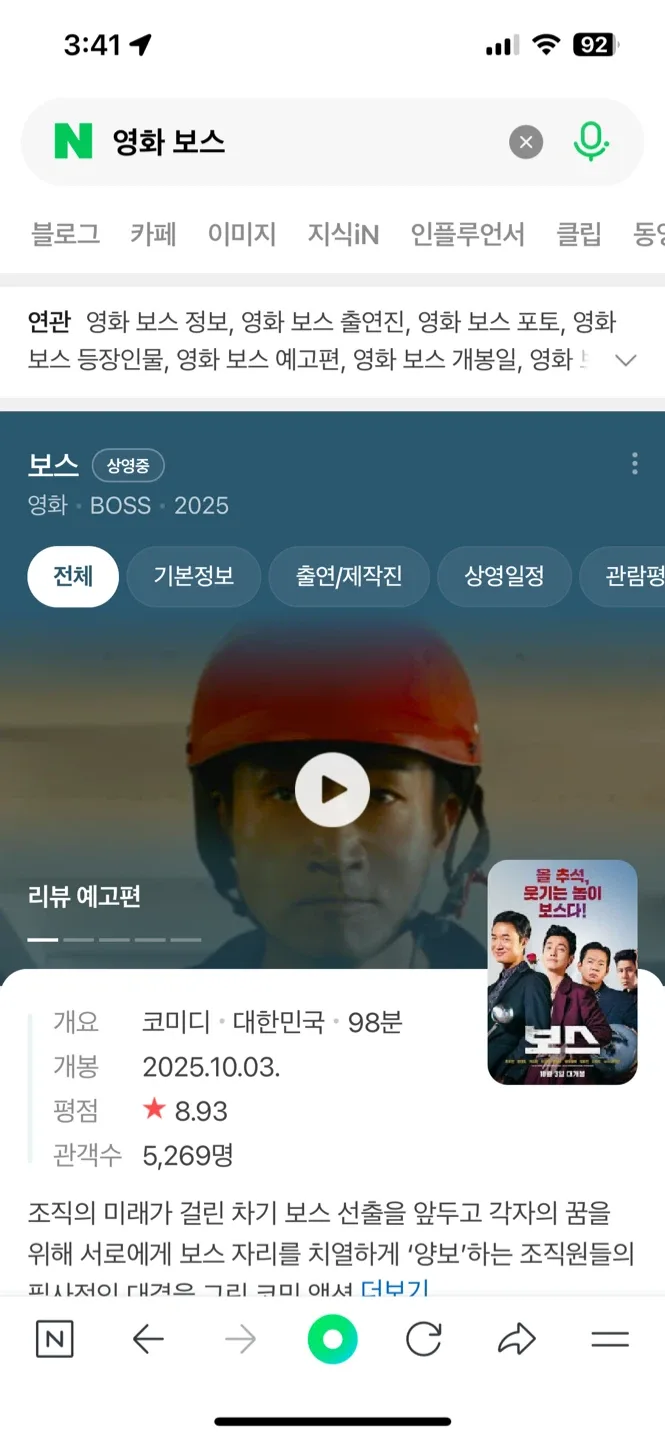This screenshot has height=1440, width=665.
Task: Start voice search with the microphone
Action: coord(591,142)
